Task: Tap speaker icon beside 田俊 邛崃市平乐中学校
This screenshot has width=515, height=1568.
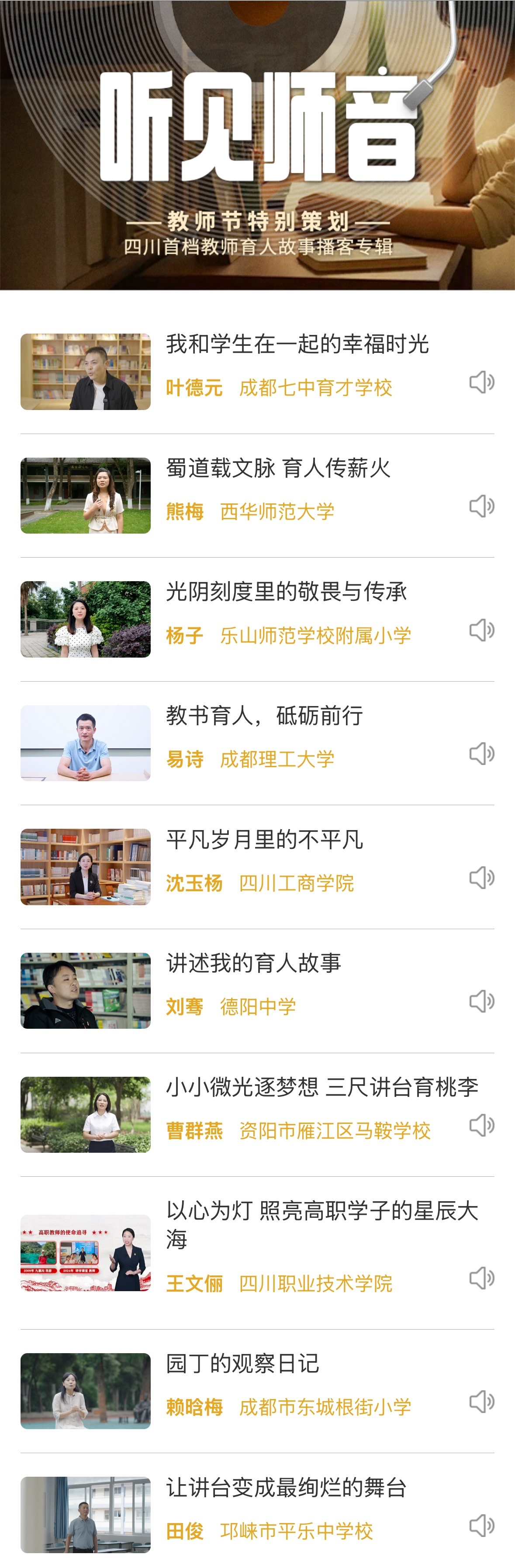Action: (481, 1525)
